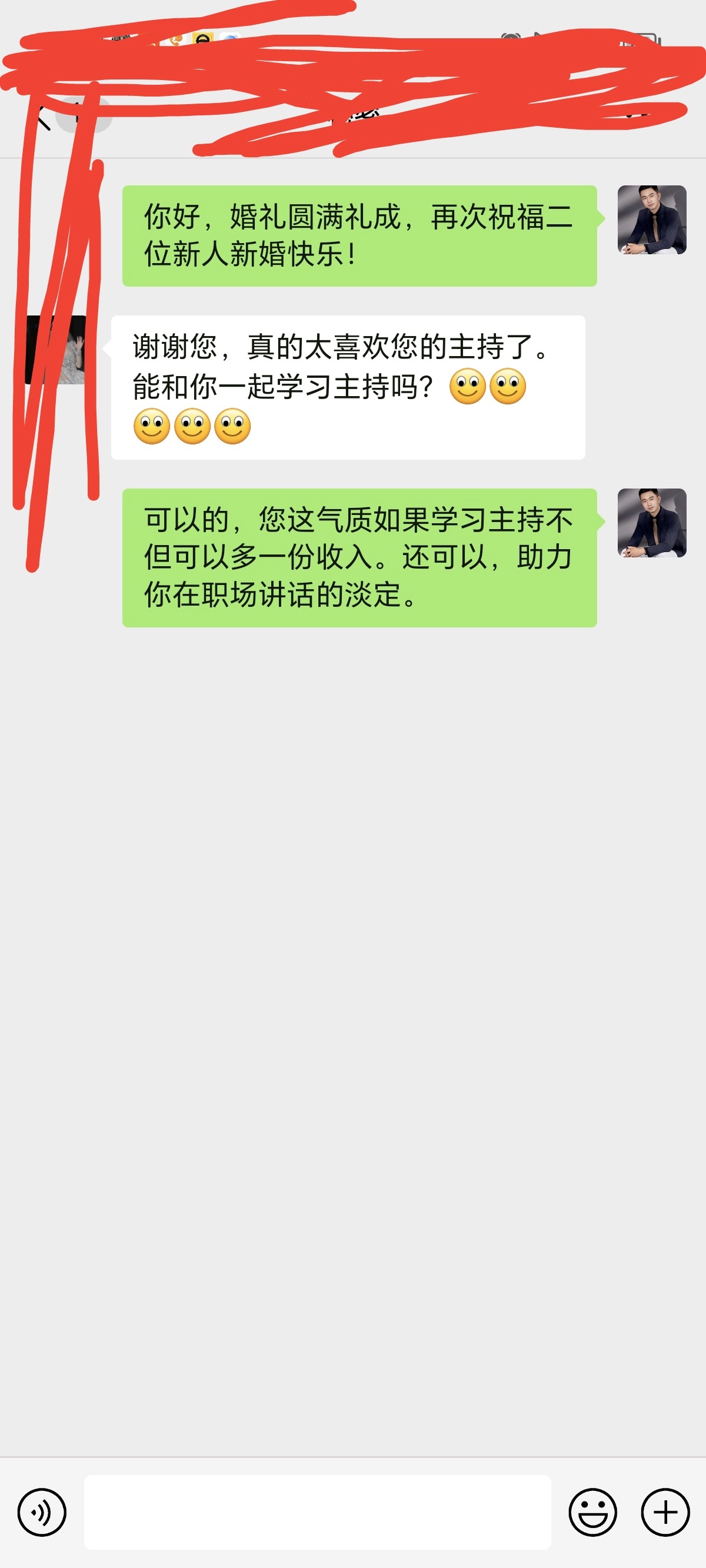Open the emoji sticker panel
Screen dimensions: 706x1568
pyautogui.click(x=593, y=1512)
